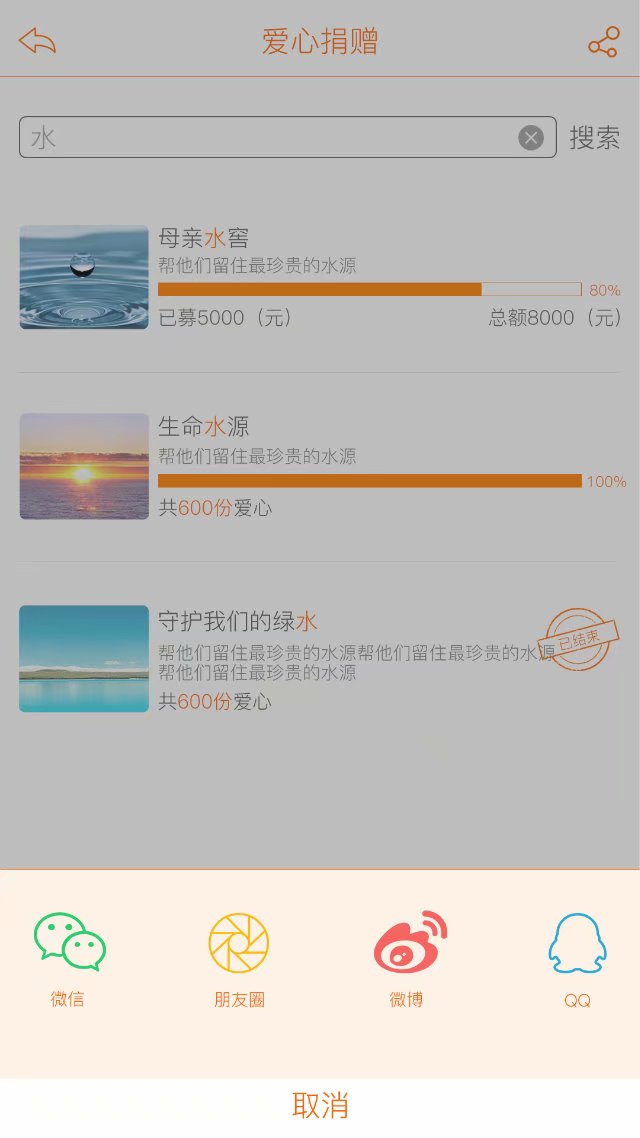Open the 母亲水窖 donation project
Viewport: 640px width, 1138px height.
320,278
